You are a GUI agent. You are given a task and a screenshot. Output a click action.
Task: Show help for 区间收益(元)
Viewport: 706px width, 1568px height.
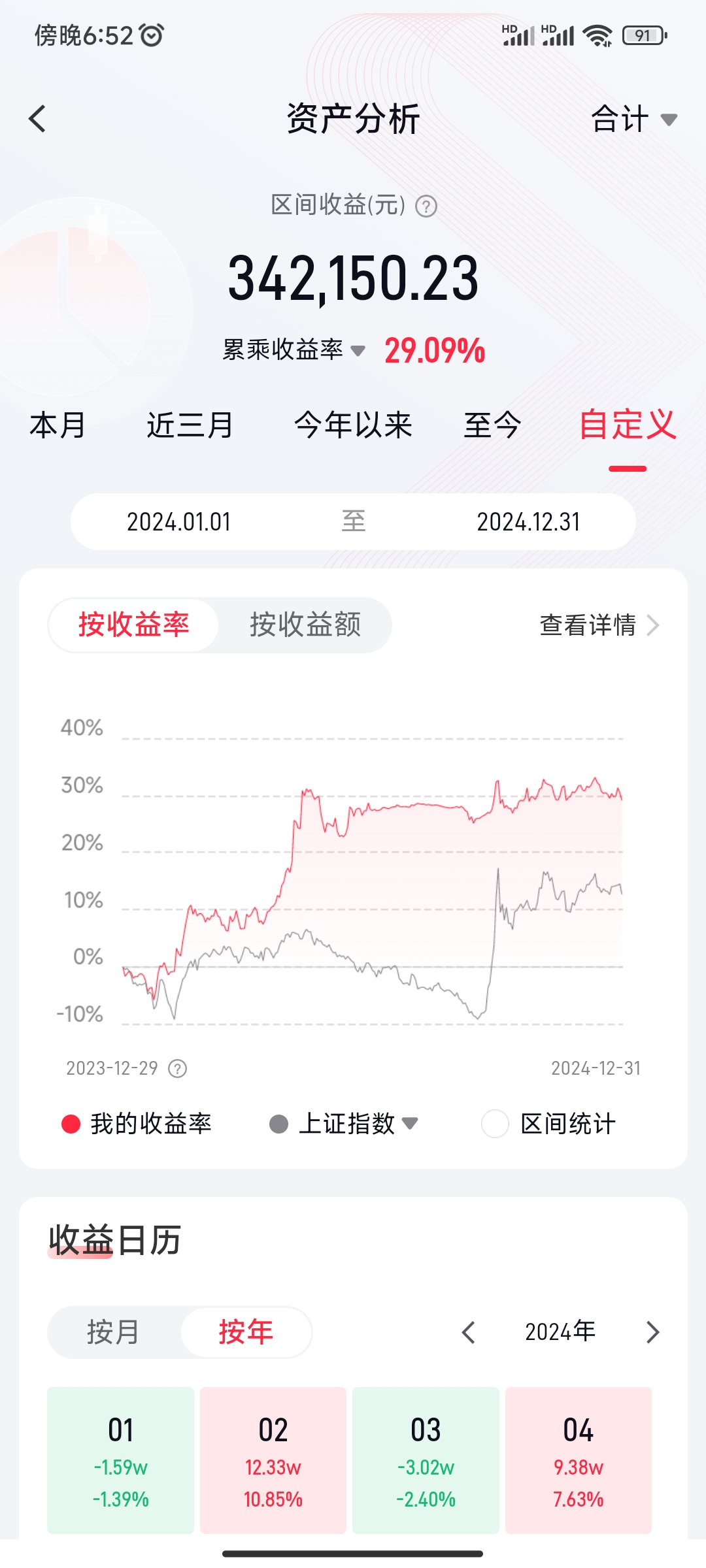click(x=426, y=206)
